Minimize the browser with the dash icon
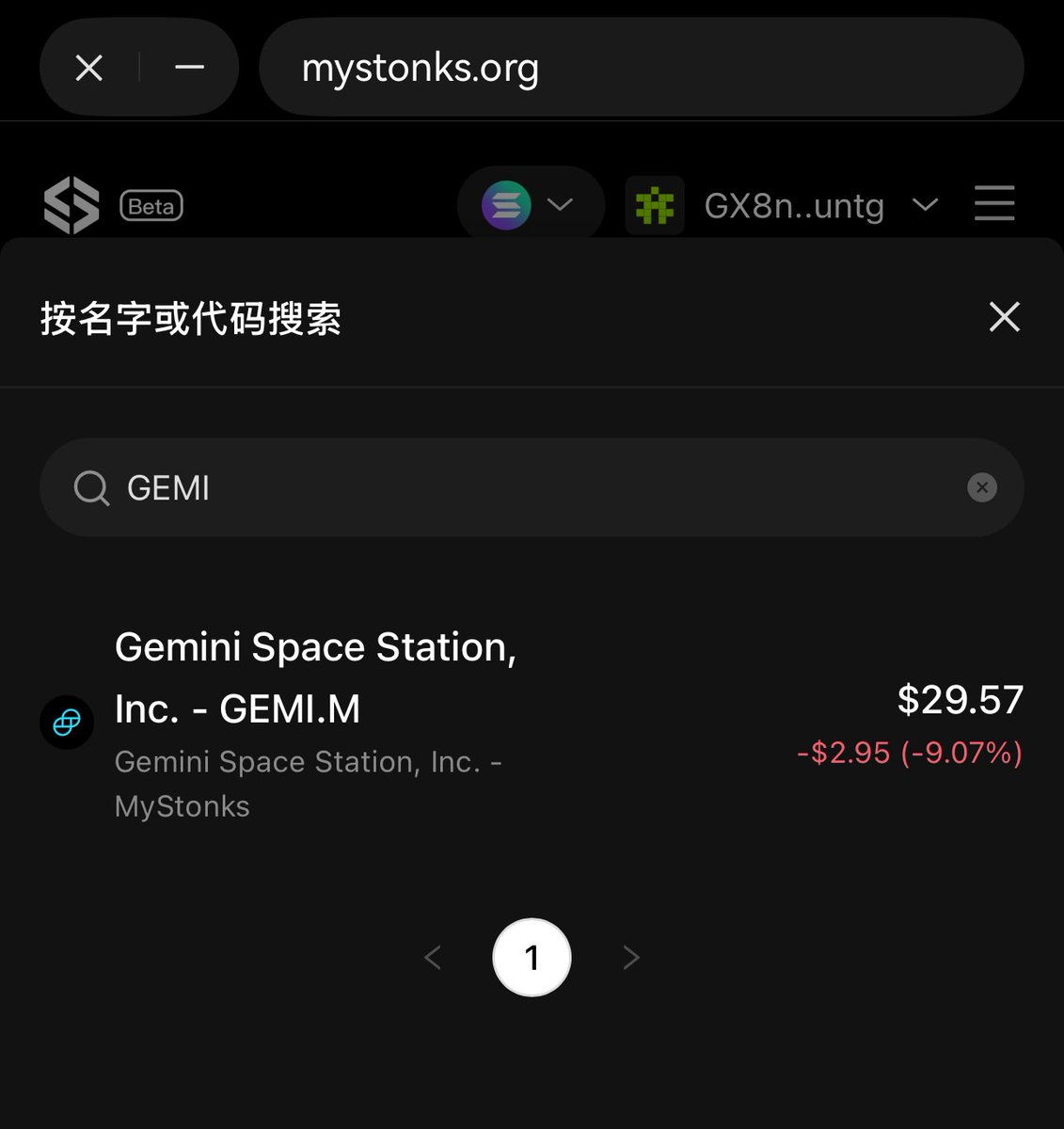The image size is (1064, 1129). point(189,68)
